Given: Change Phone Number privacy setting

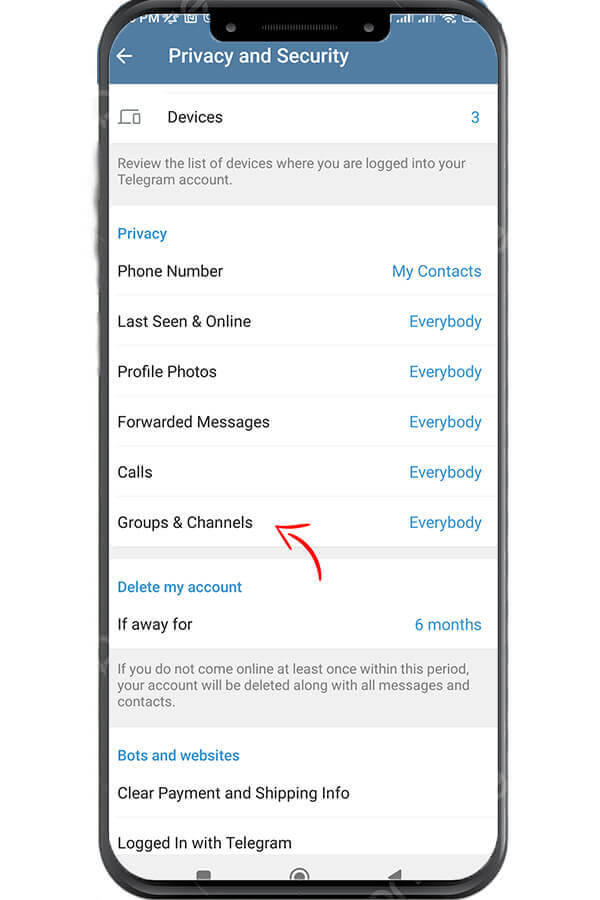Looking at the screenshot, I should pos(300,271).
